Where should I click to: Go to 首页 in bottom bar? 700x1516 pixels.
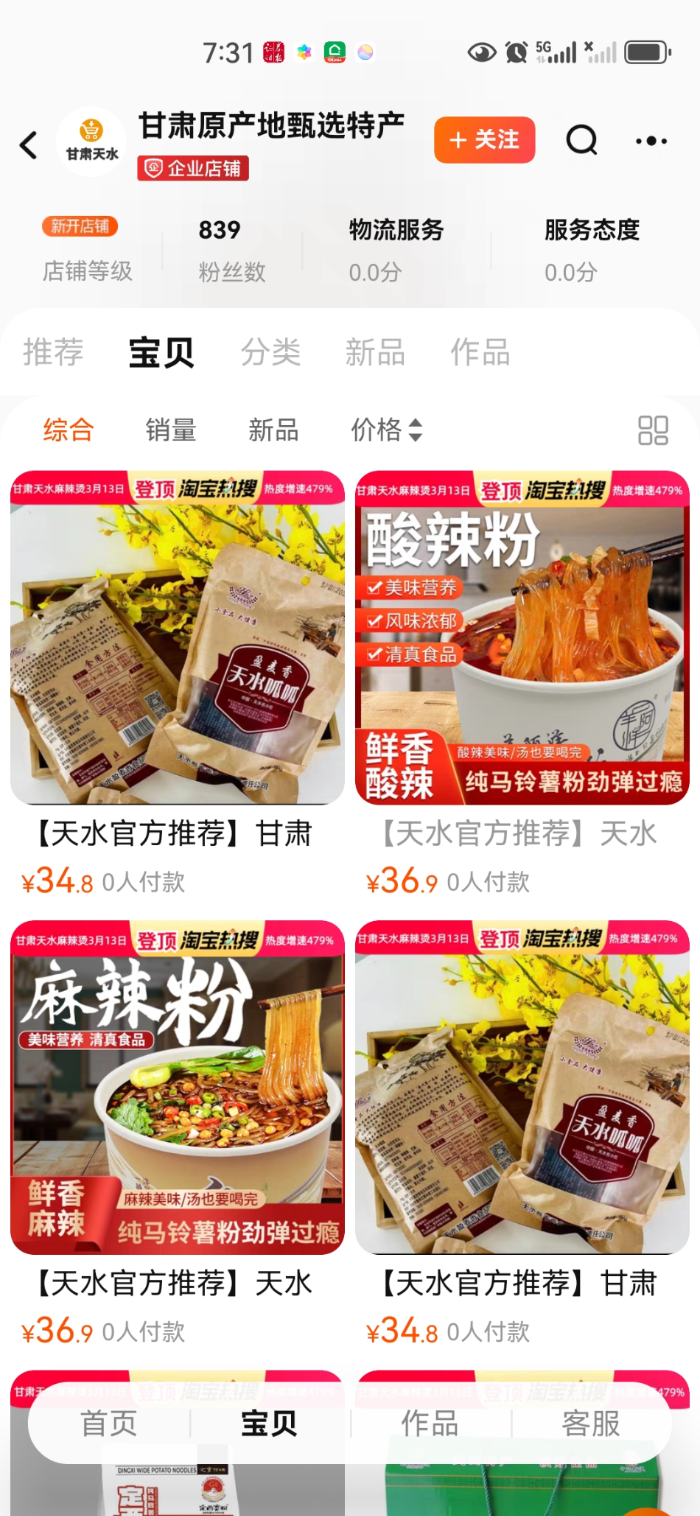point(109,1423)
